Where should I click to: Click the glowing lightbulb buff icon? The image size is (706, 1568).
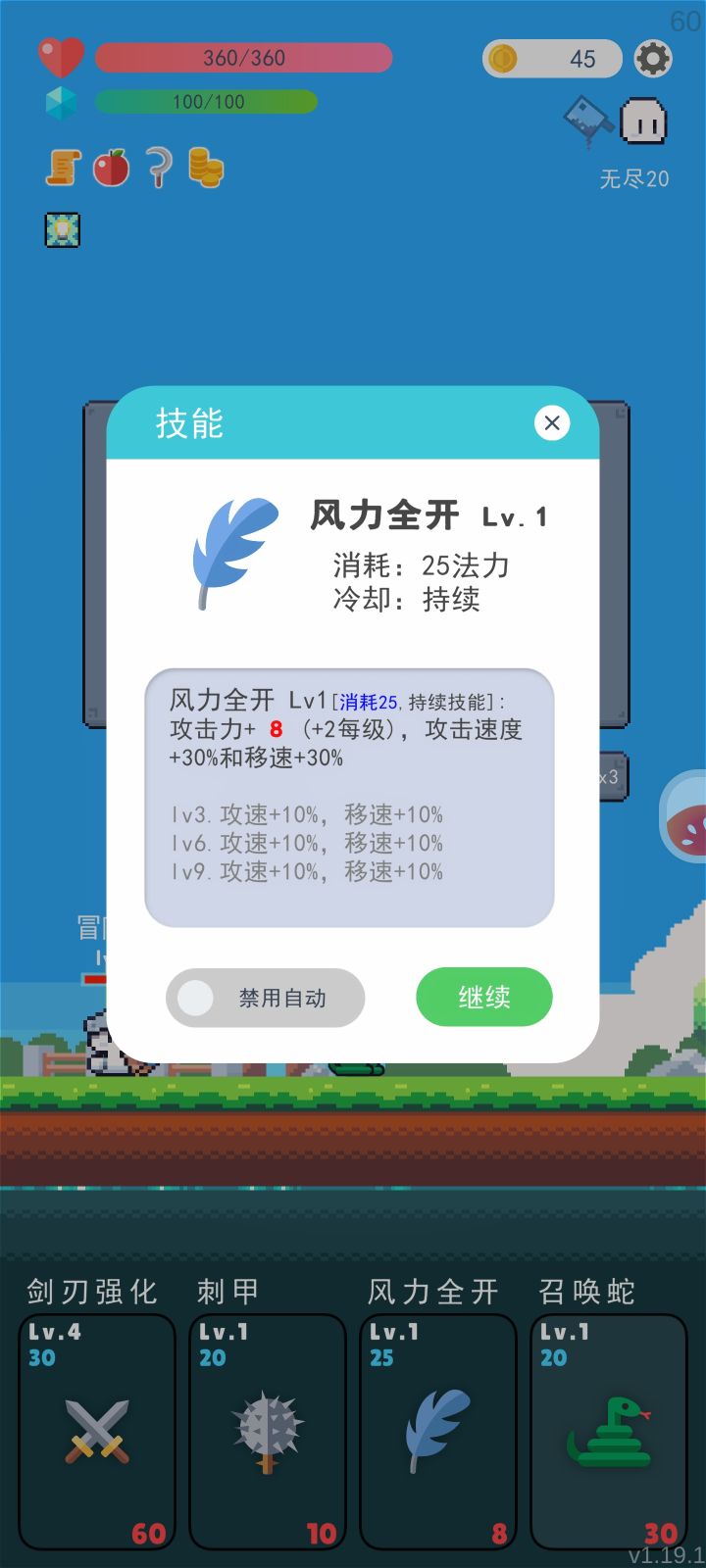pos(62,229)
